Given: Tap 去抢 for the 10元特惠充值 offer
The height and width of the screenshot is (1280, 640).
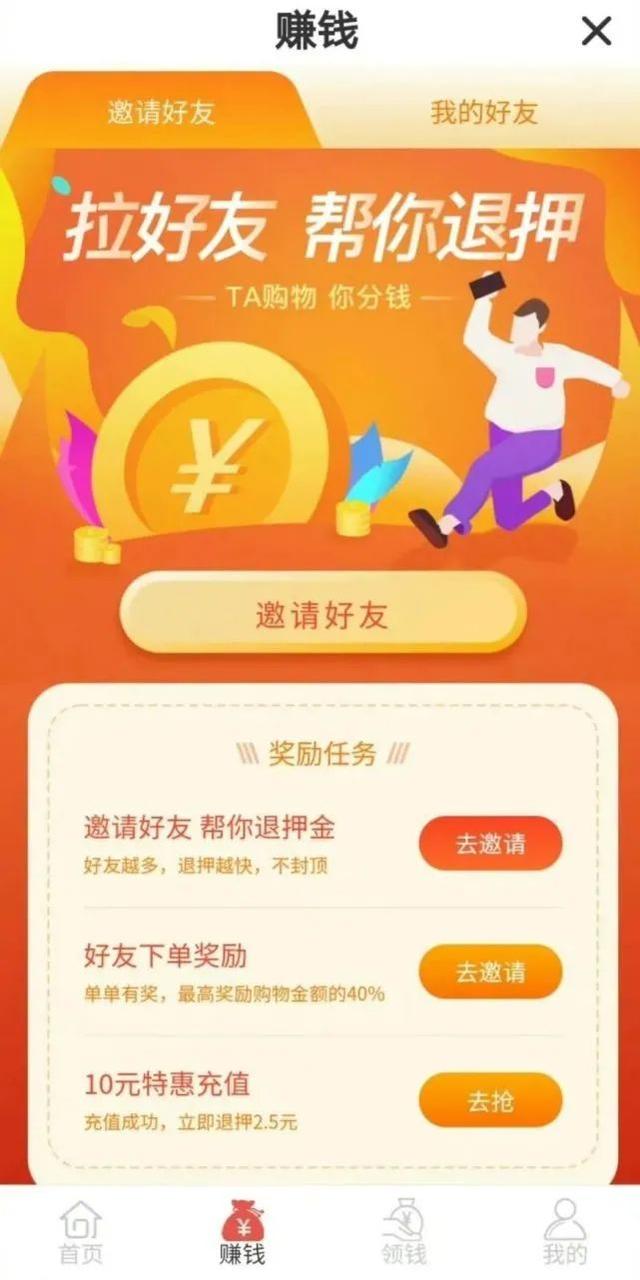Looking at the screenshot, I should [x=490, y=1100].
